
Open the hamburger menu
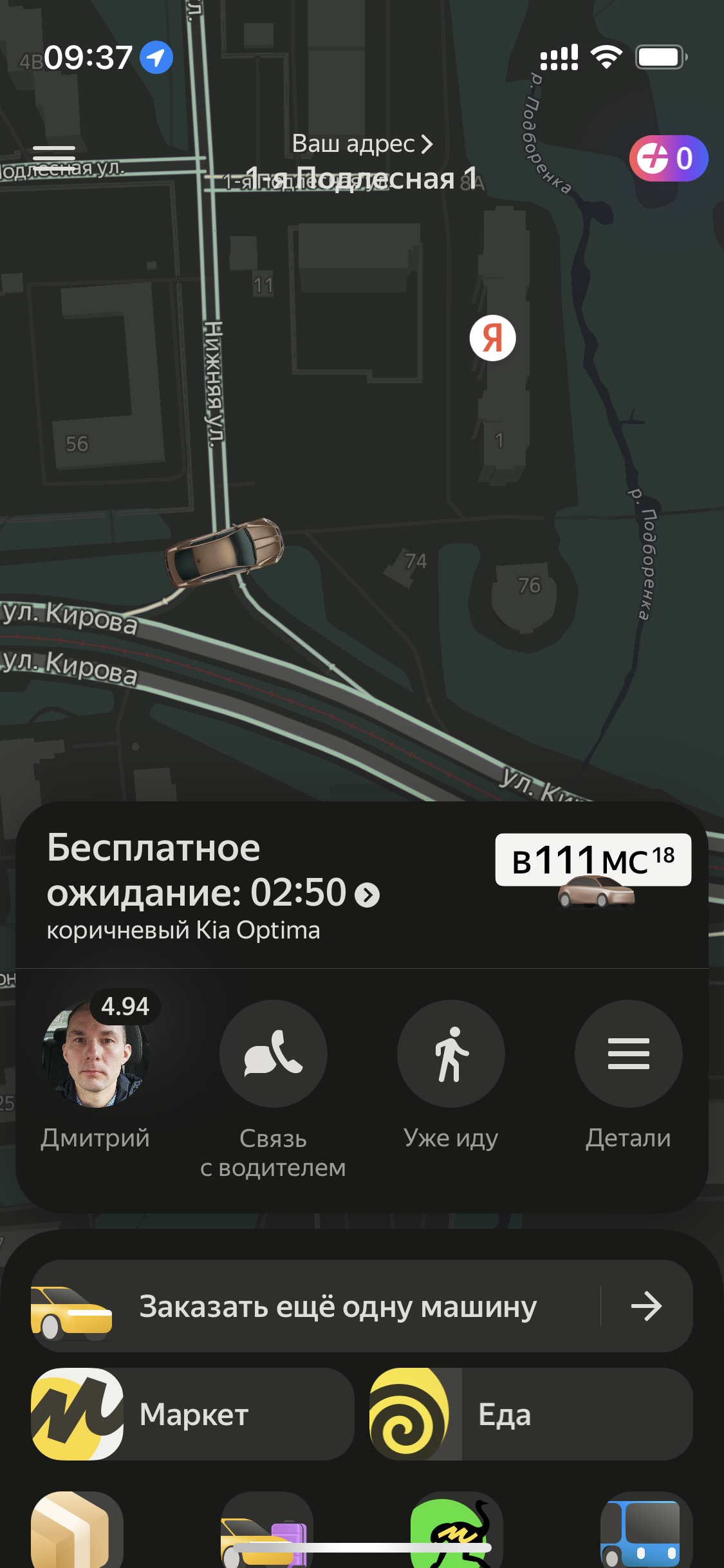pos(54,154)
